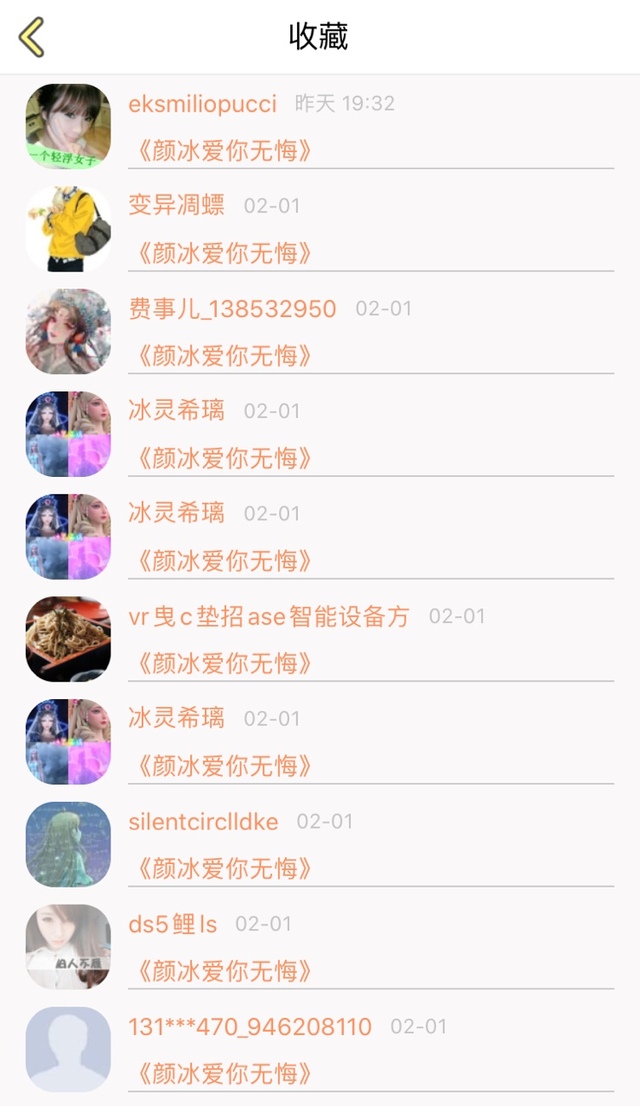
Task: Go back using the yellow arrow
Action: click(x=32, y=37)
